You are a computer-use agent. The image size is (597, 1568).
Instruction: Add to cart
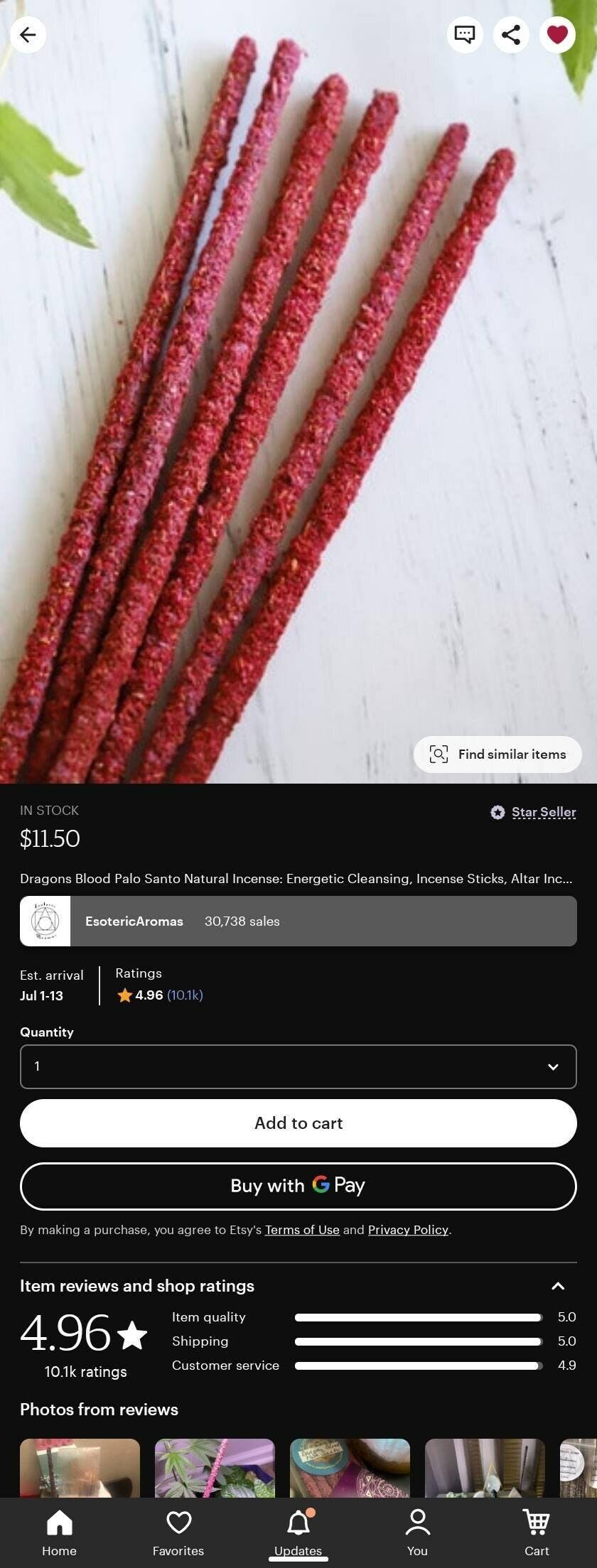[298, 1123]
